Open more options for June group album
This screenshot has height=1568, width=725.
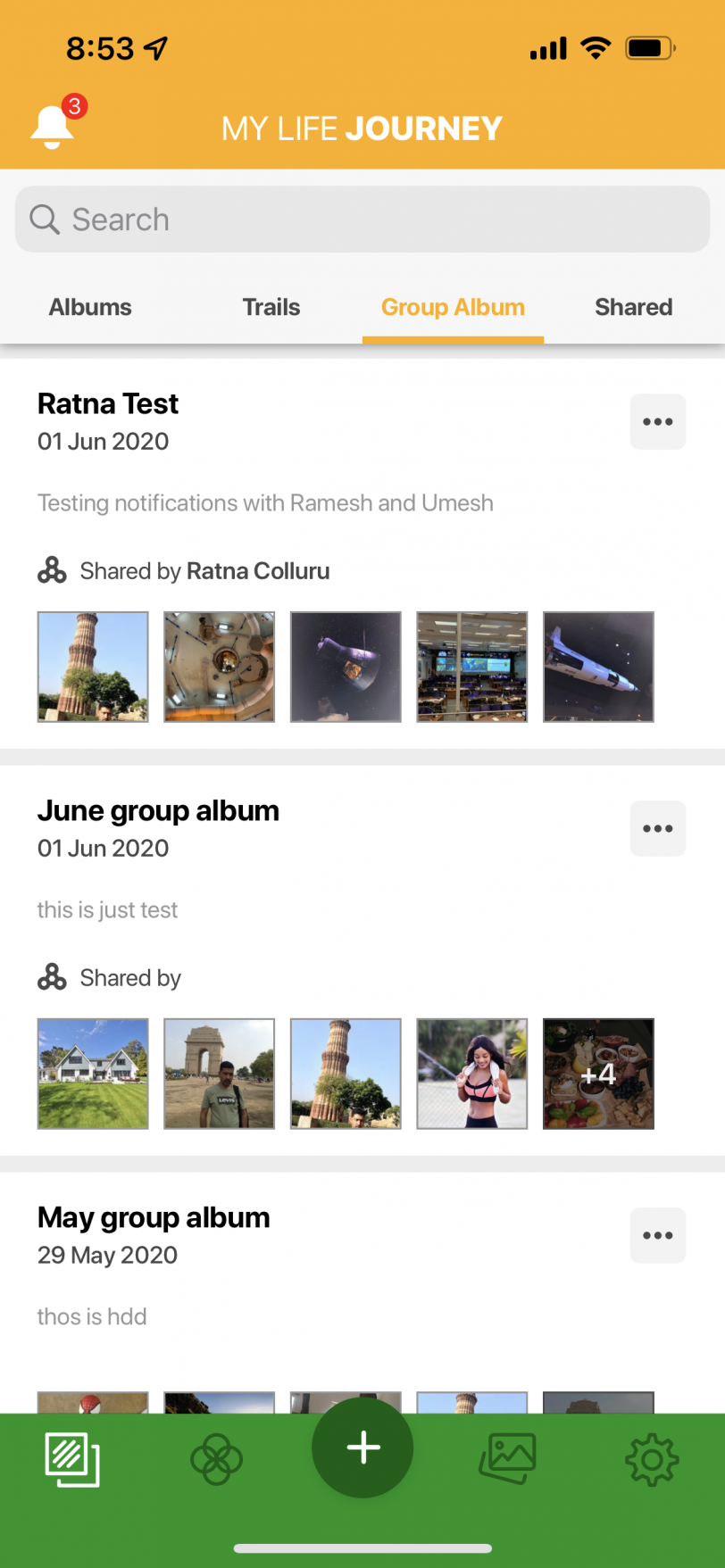pyautogui.click(x=658, y=829)
